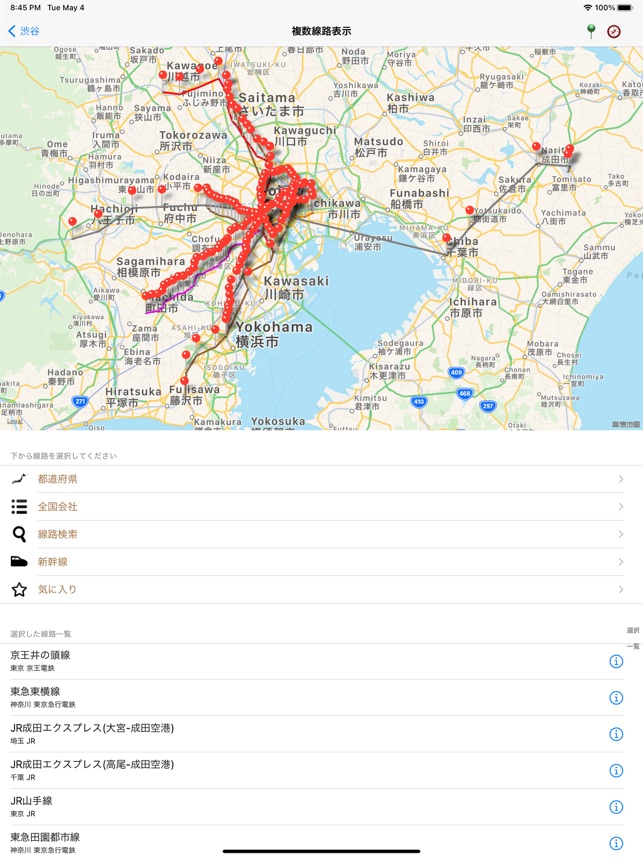Open 新幹線 category
Viewport: 643px width, 858px height.
click(320, 562)
